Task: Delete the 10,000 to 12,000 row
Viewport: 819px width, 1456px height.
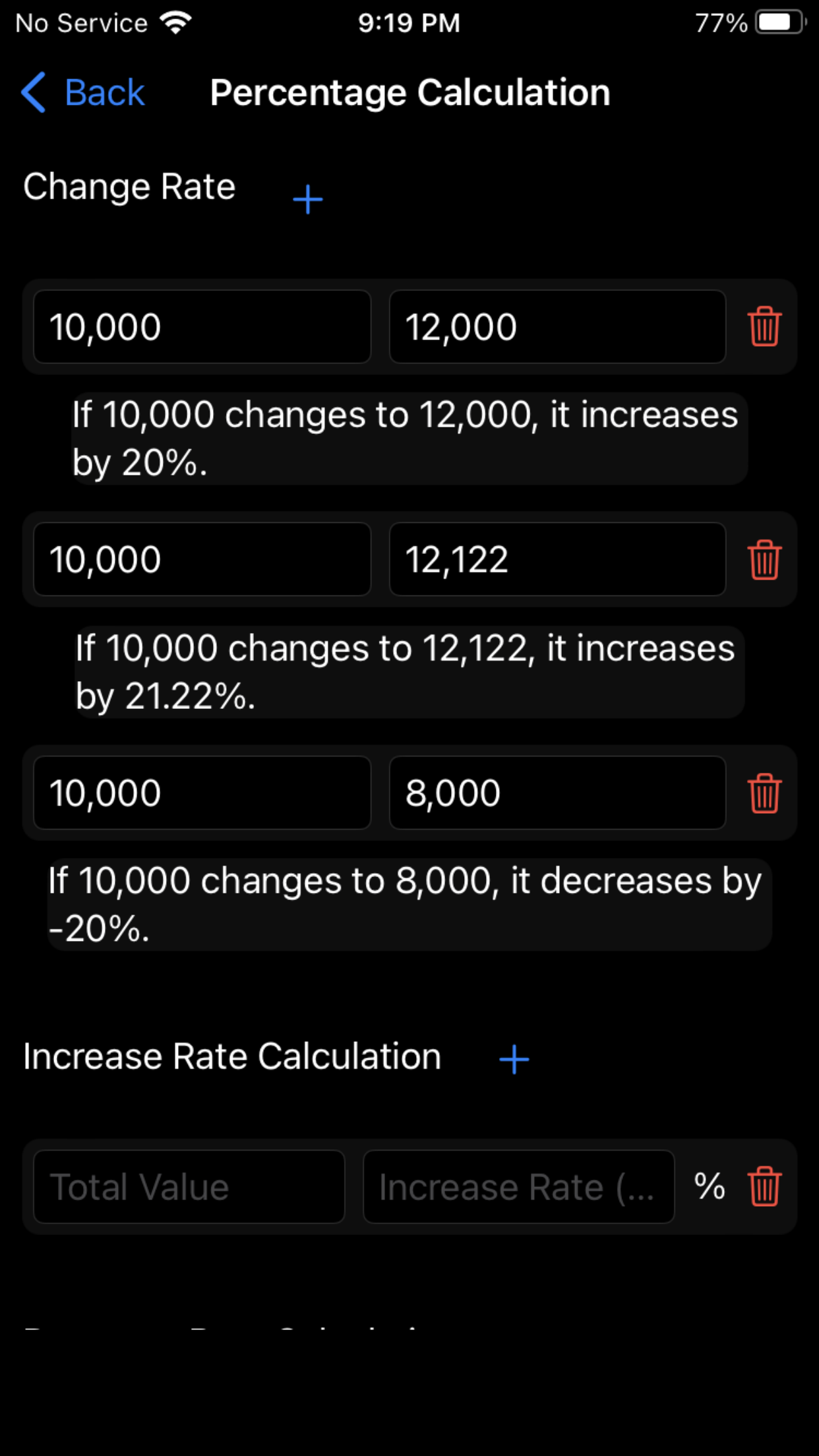Action: click(764, 327)
